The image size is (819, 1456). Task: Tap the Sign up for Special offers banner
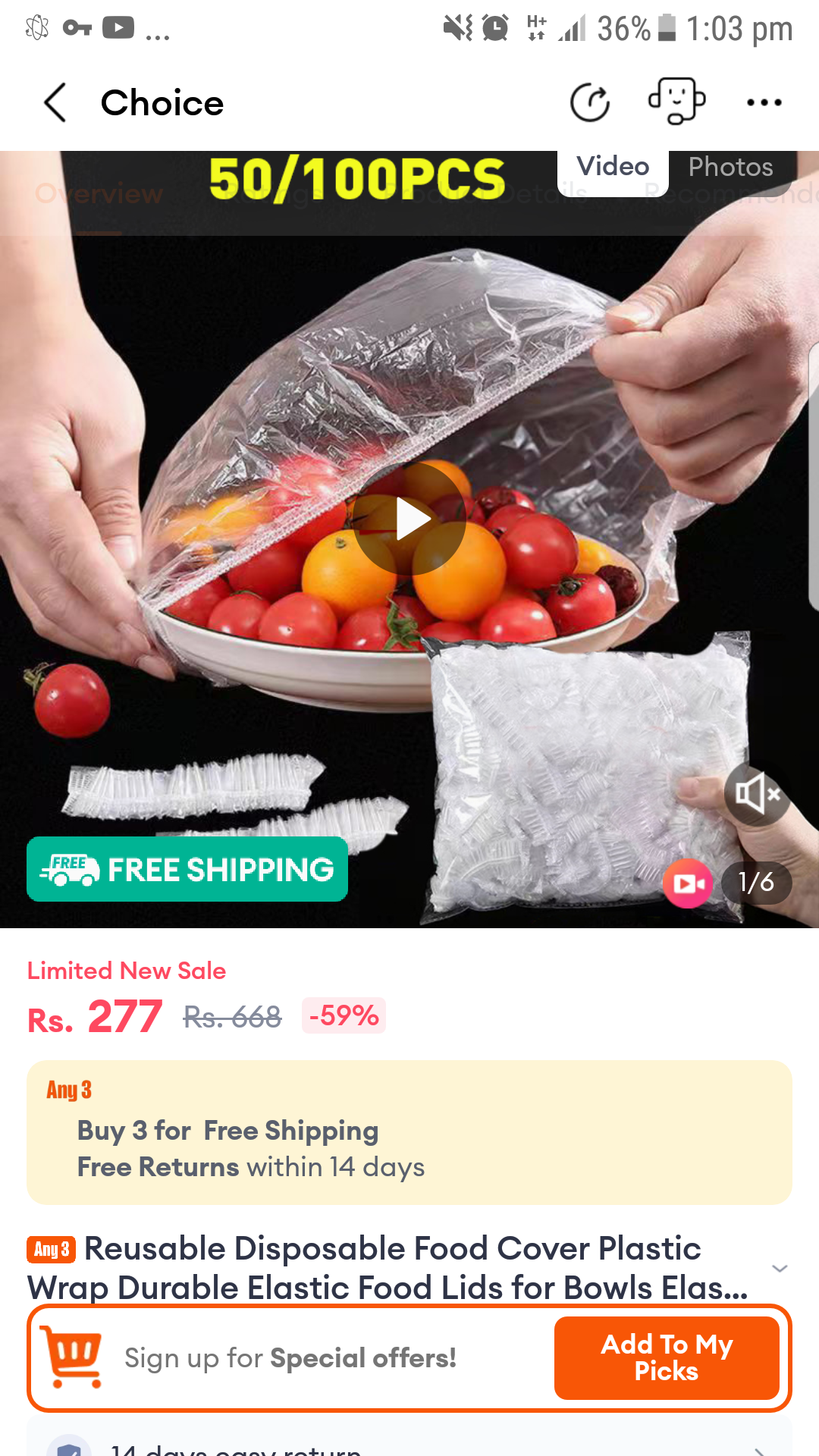[x=290, y=1357]
